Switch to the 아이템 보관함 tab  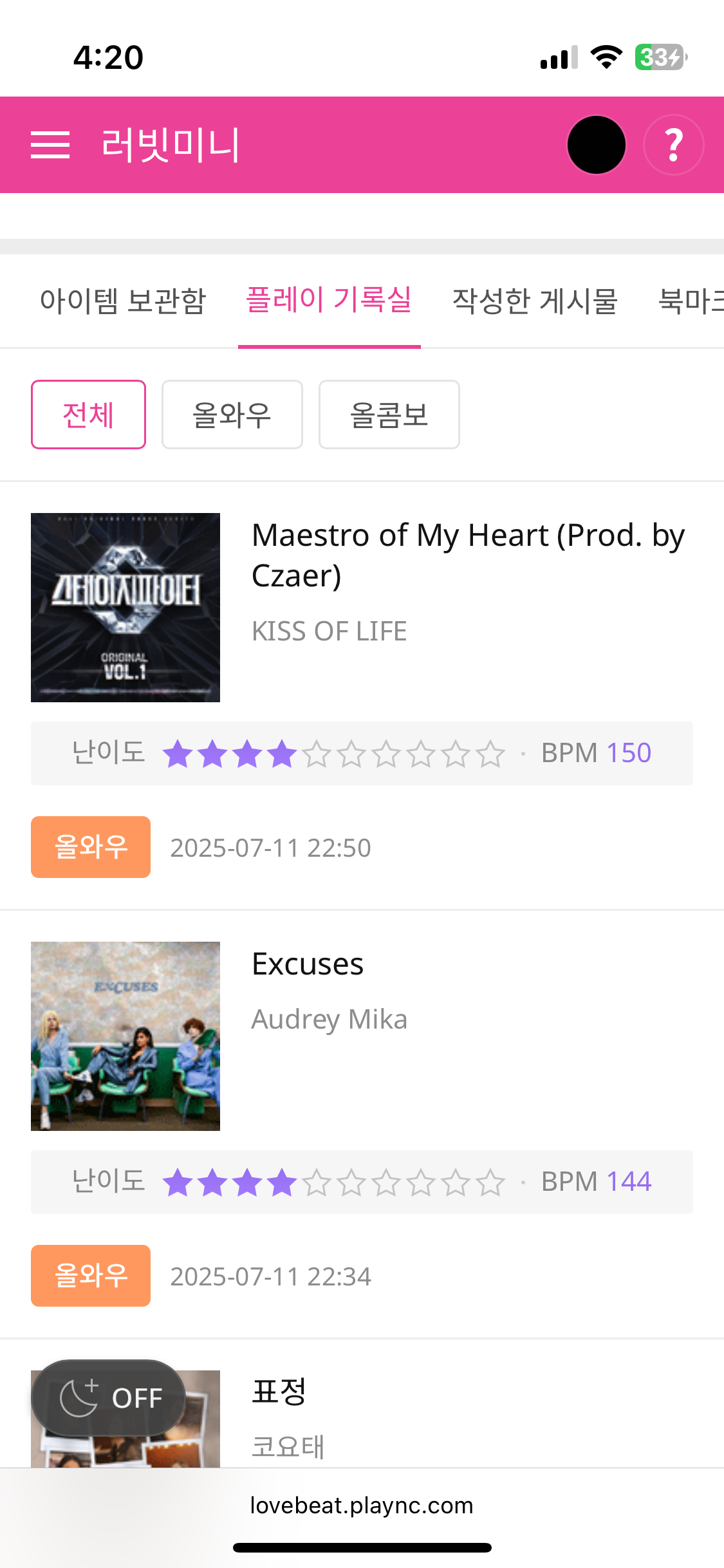[x=123, y=301]
